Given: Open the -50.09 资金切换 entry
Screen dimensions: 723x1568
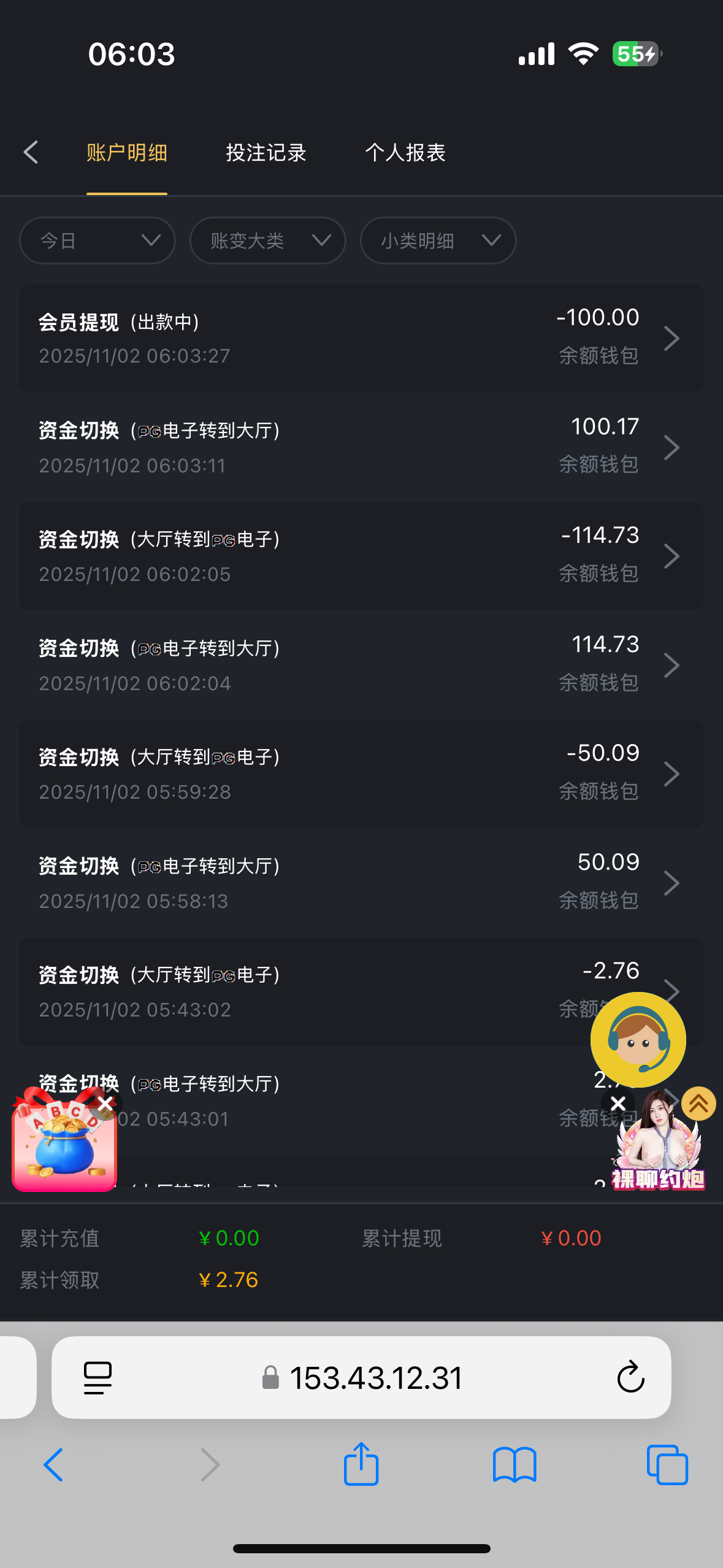Looking at the screenshot, I should (361, 774).
